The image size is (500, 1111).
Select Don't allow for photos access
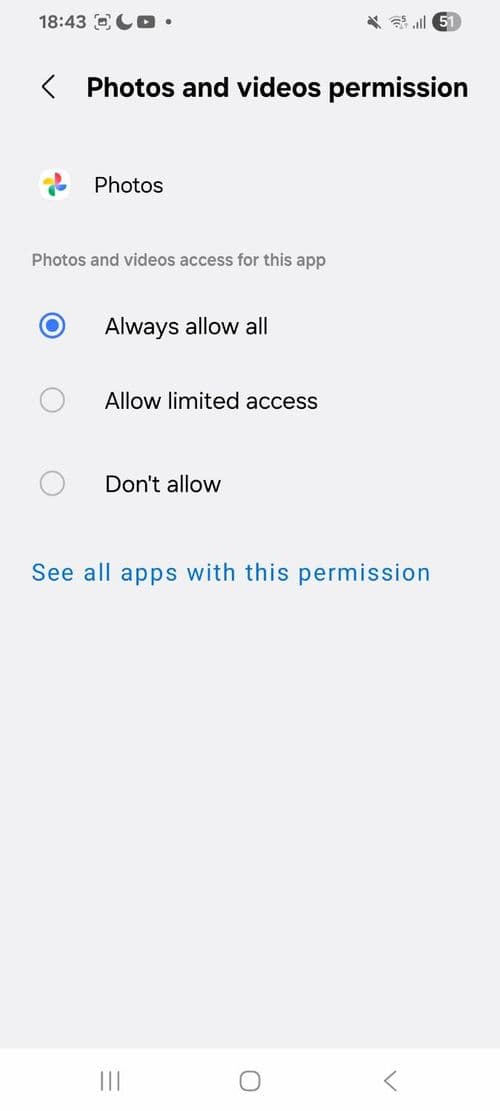tap(250, 484)
